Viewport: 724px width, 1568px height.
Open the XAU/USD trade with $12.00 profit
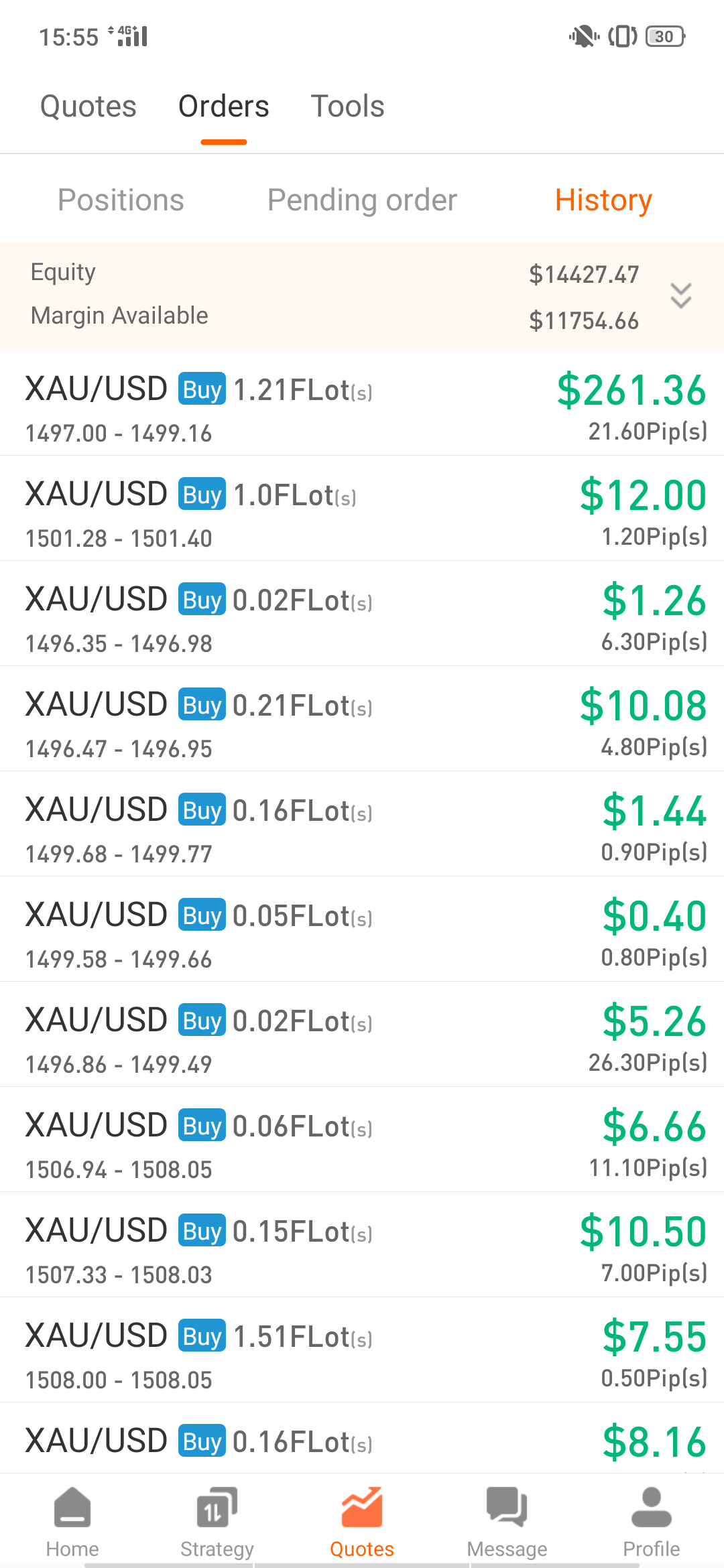[x=362, y=509]
